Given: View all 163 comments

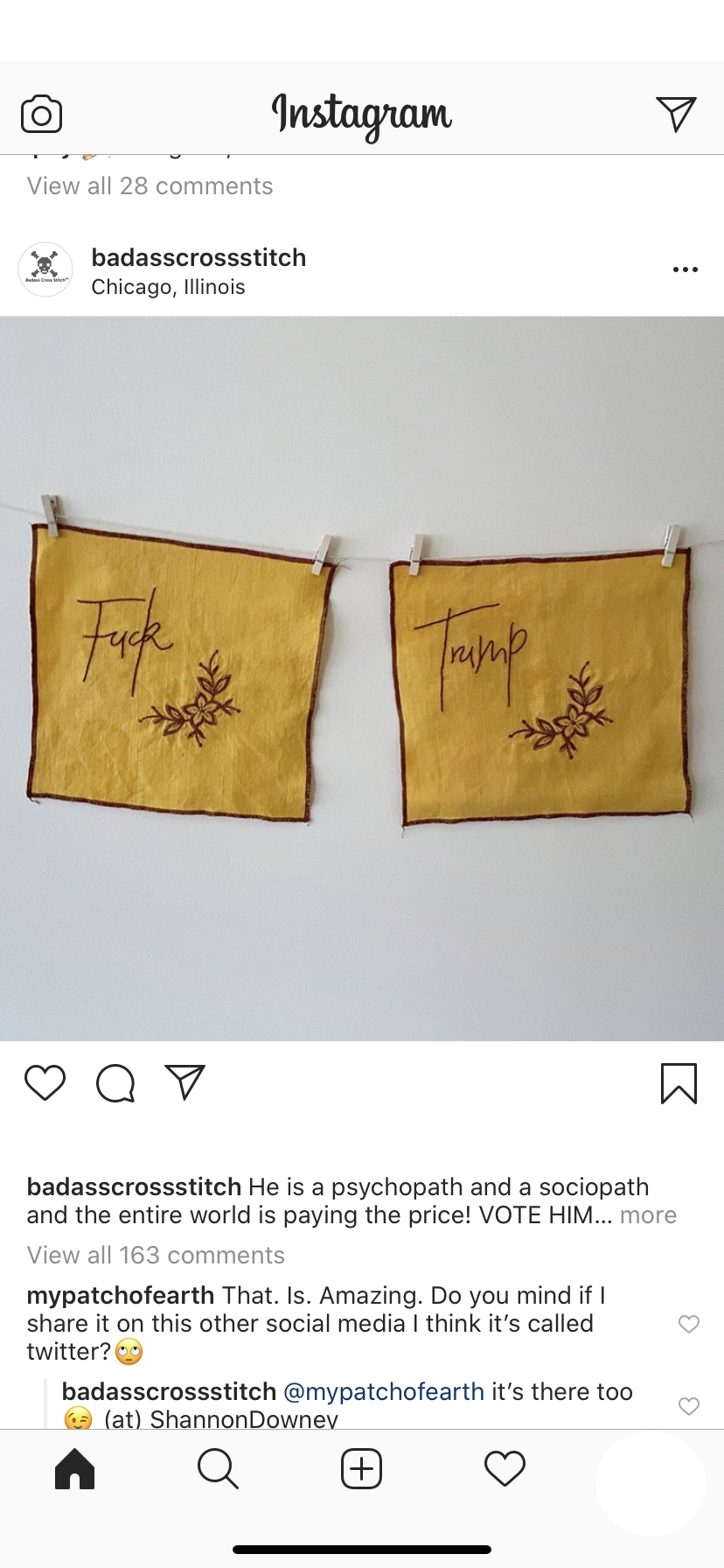Looking at the screenshot, I should pyautogui.click(x=156, y=1256).
